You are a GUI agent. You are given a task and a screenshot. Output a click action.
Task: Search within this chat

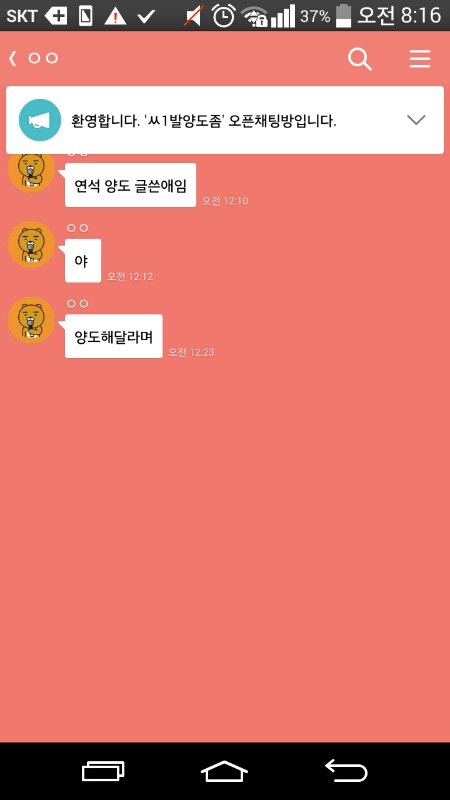pos(360,59)
